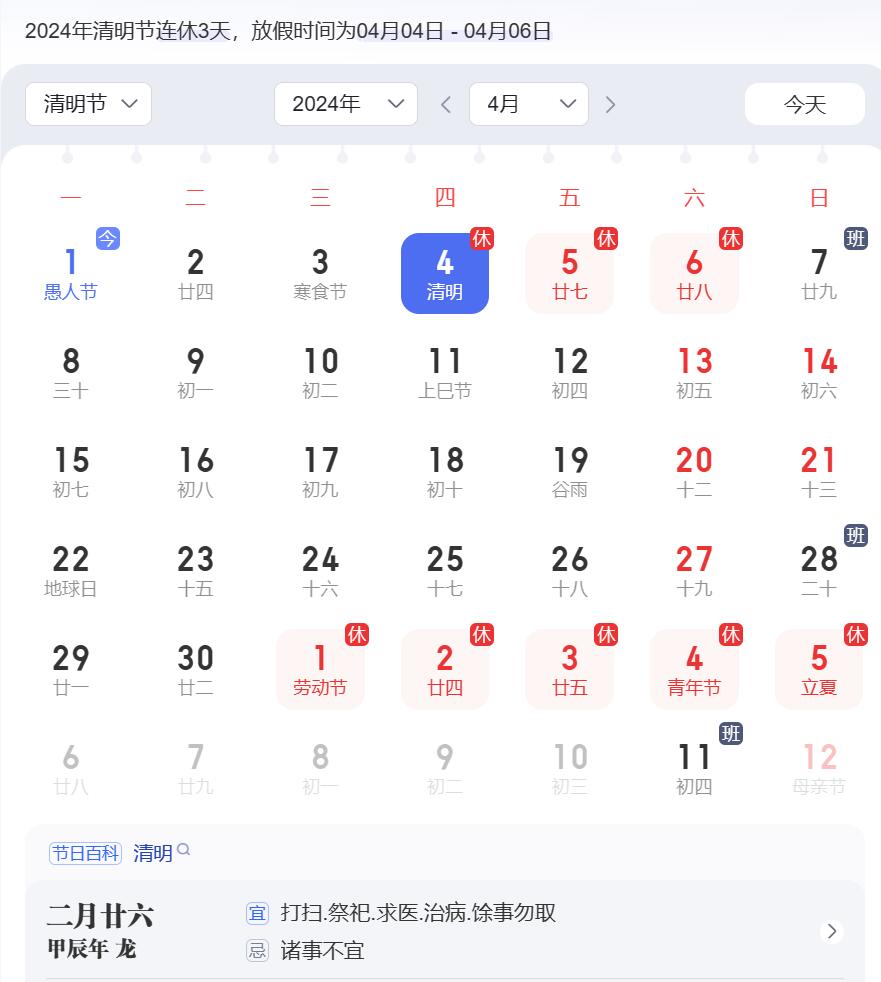Viewport: 881px width, 982px height.
Task: Select April 3 寒食节
Action: pyautogui.click(x=320, y=274)
